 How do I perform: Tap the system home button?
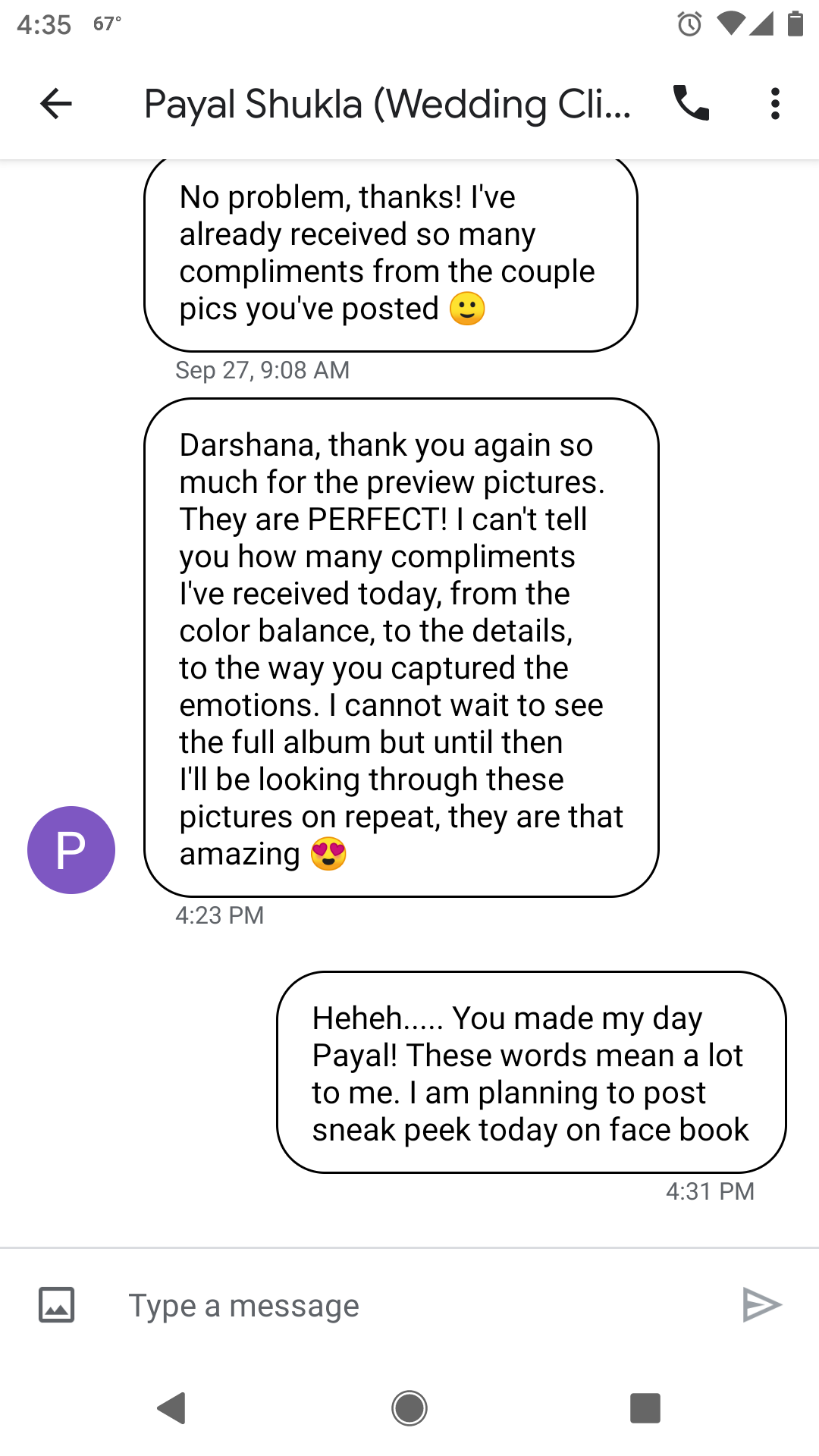[x=409, y=1408]
